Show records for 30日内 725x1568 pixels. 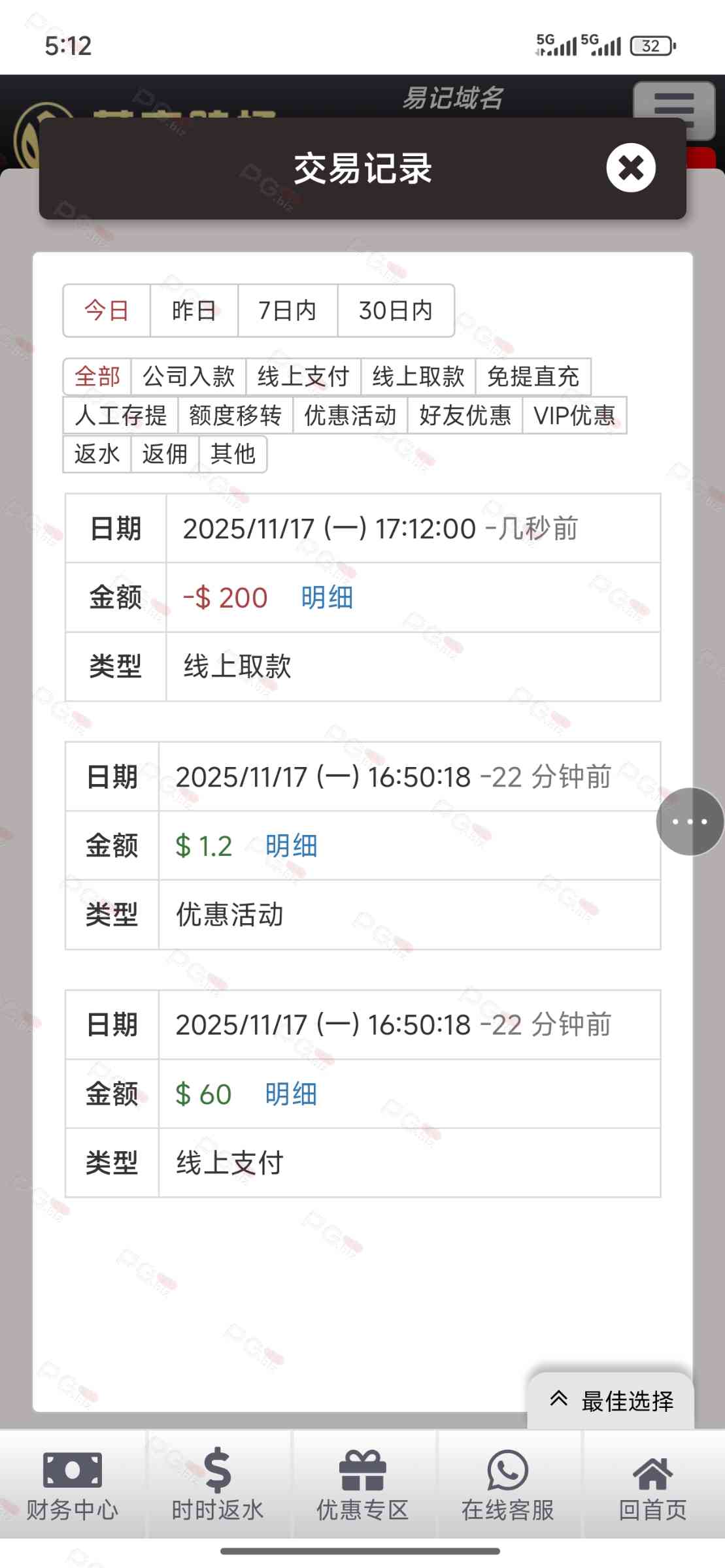(x=396, y=310)
